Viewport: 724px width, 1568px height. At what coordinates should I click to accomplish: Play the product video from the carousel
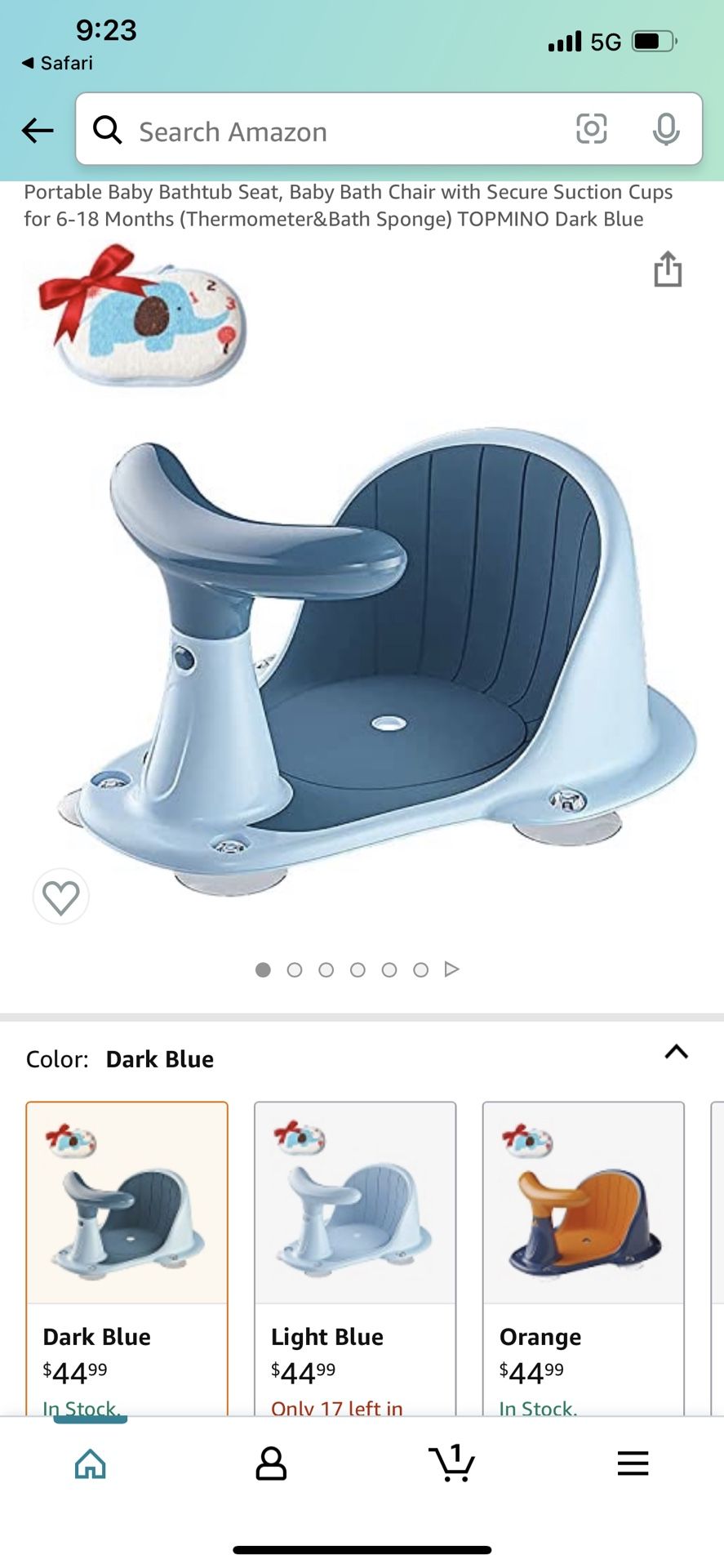click(x=451, y=969)
